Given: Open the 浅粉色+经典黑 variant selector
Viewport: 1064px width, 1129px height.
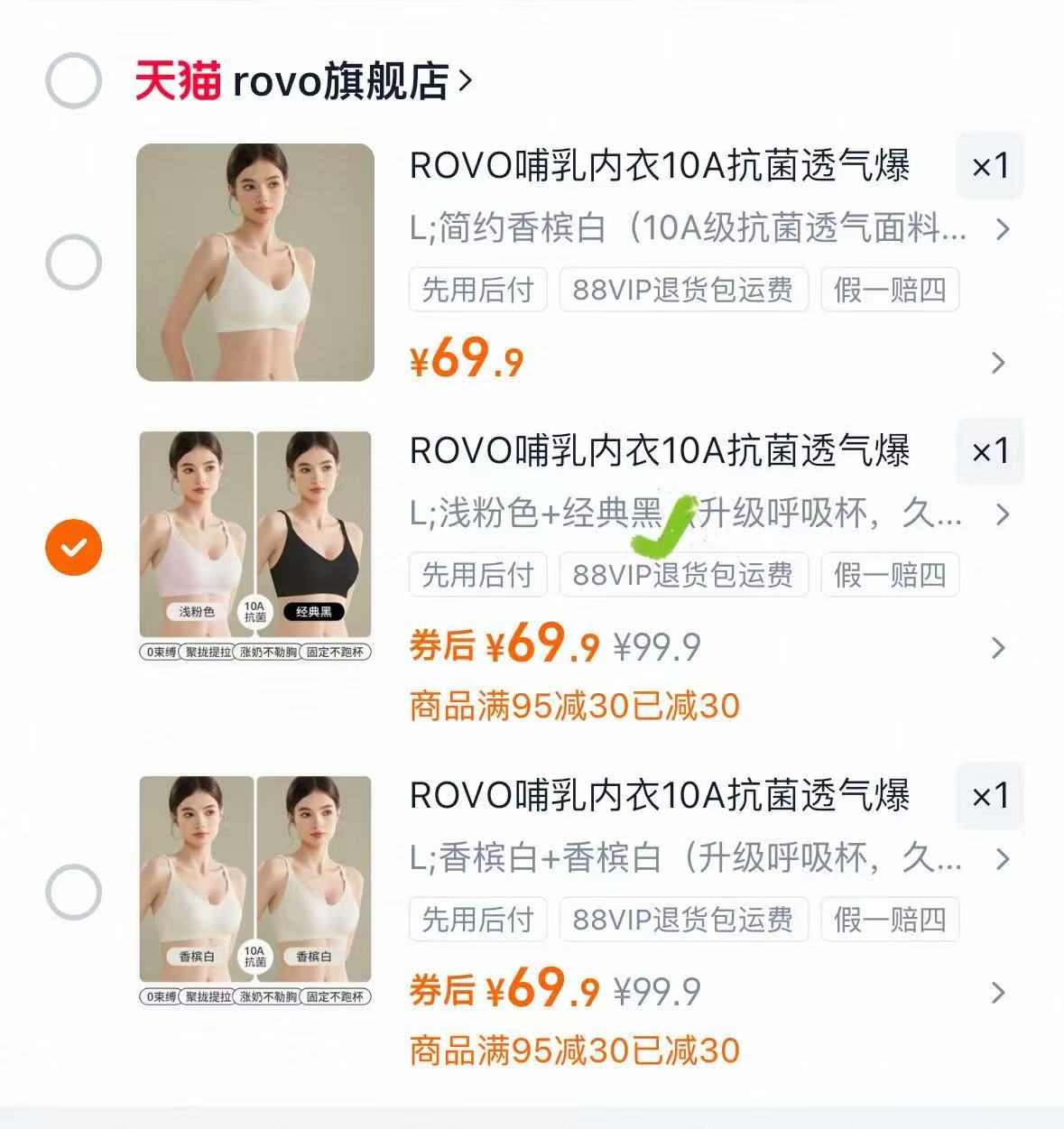Looking at the screenshot, I should pyautogui.click(x=1002, y=516).
